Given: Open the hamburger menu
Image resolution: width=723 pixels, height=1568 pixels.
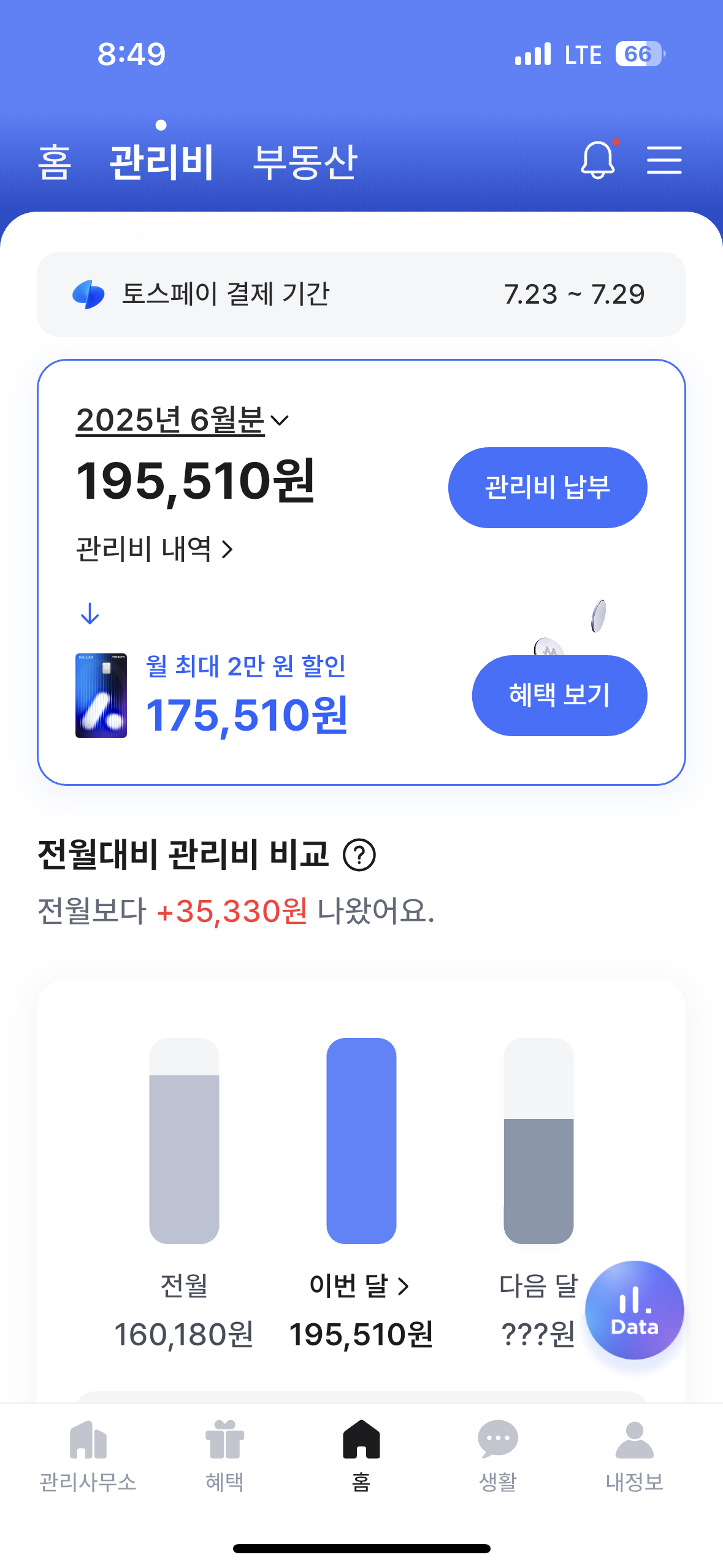Looking at the screenshot, I should (664, 160).
